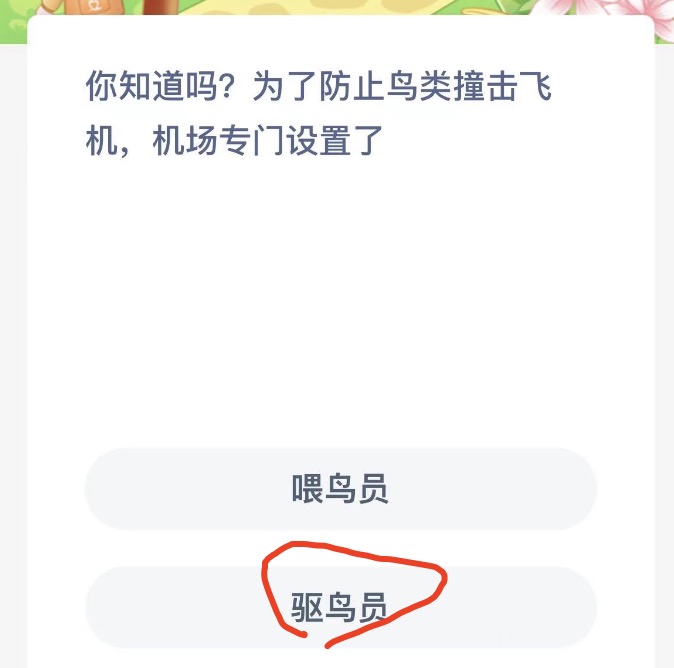Choose the answer 驱鸟员
This screenshot has height=668, width=674.
click(340, 606)
